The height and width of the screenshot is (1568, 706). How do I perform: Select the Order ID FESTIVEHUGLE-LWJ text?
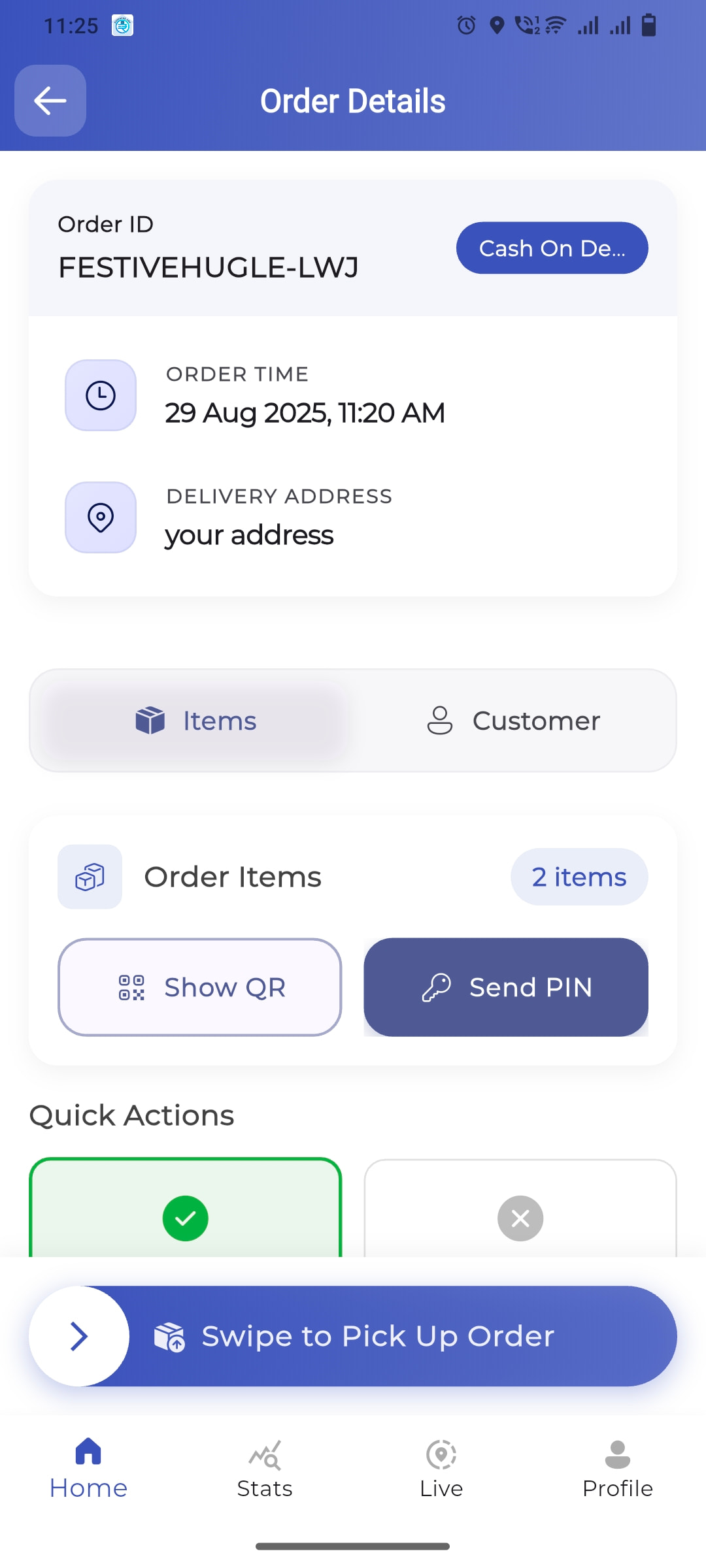[208, 266]
